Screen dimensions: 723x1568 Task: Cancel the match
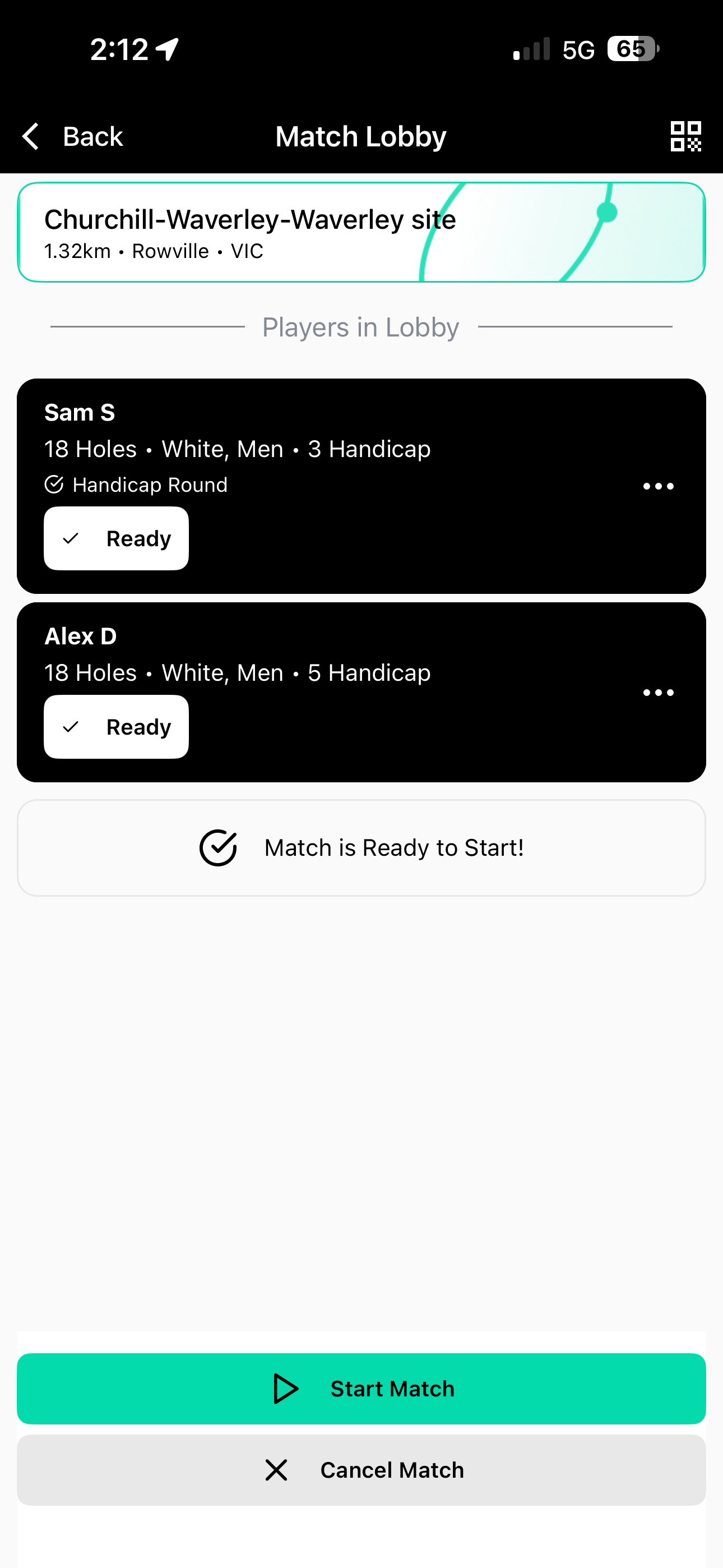click(x=361, y=1470)
